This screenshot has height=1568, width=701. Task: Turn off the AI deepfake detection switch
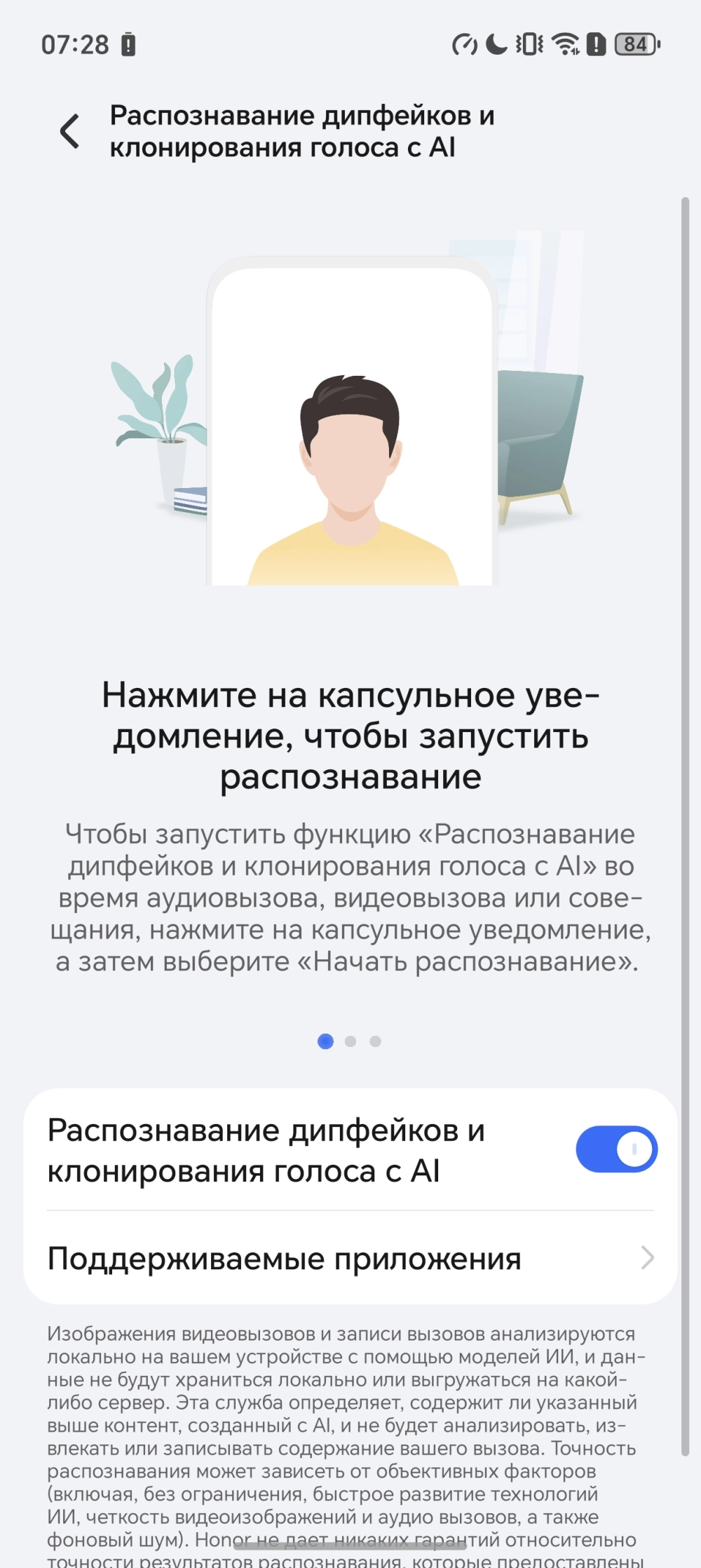[x=616, y=1149]
